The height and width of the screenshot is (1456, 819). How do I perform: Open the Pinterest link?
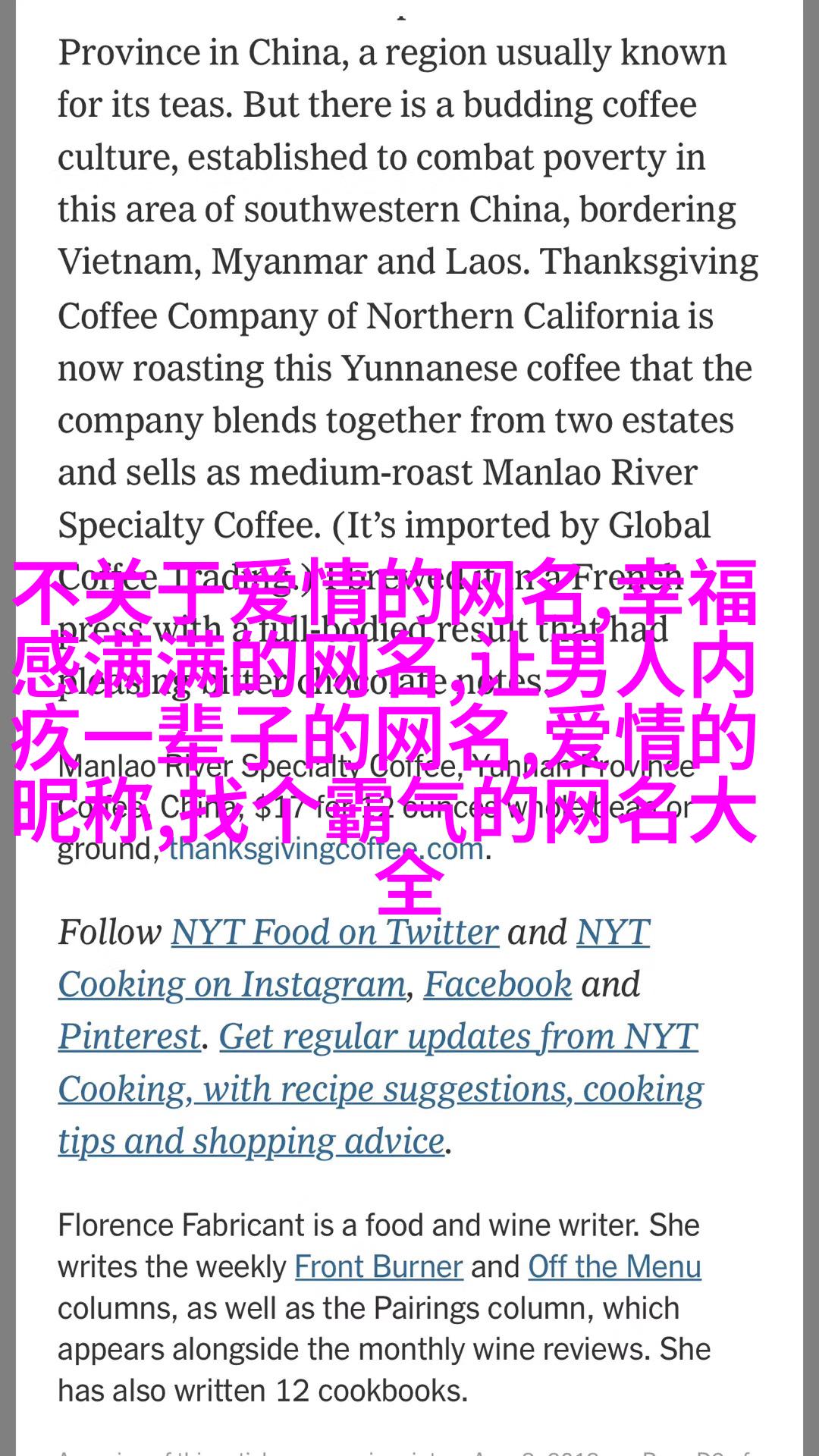pyautogui.click(x=130, y=1037)
